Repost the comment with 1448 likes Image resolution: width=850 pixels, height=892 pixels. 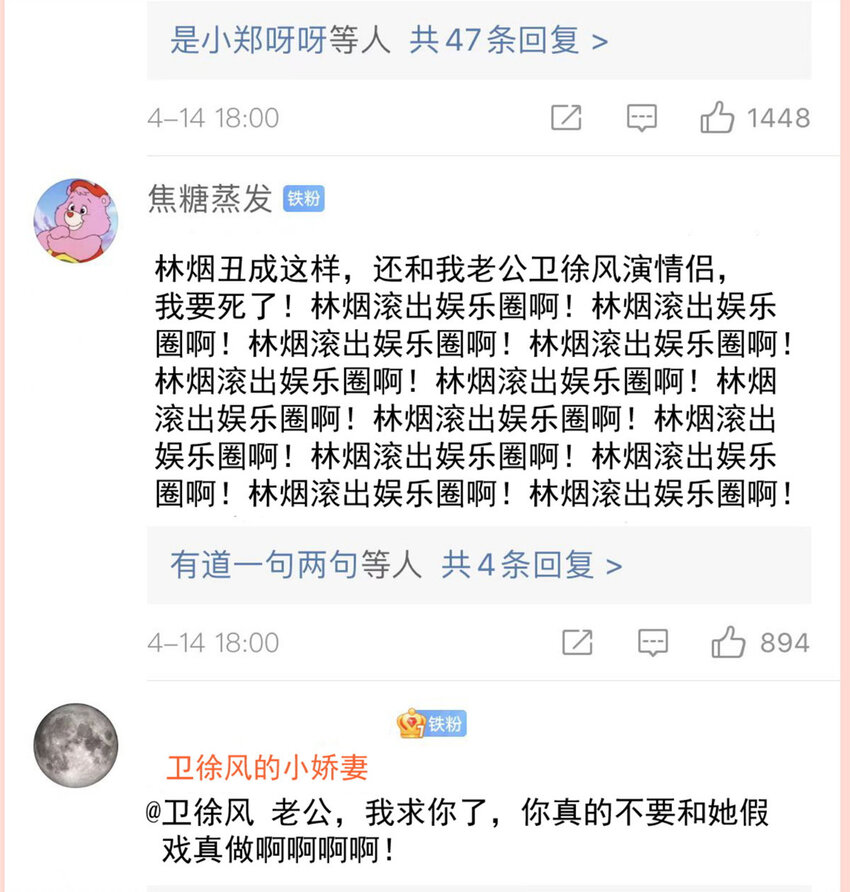tap(566, 118)
